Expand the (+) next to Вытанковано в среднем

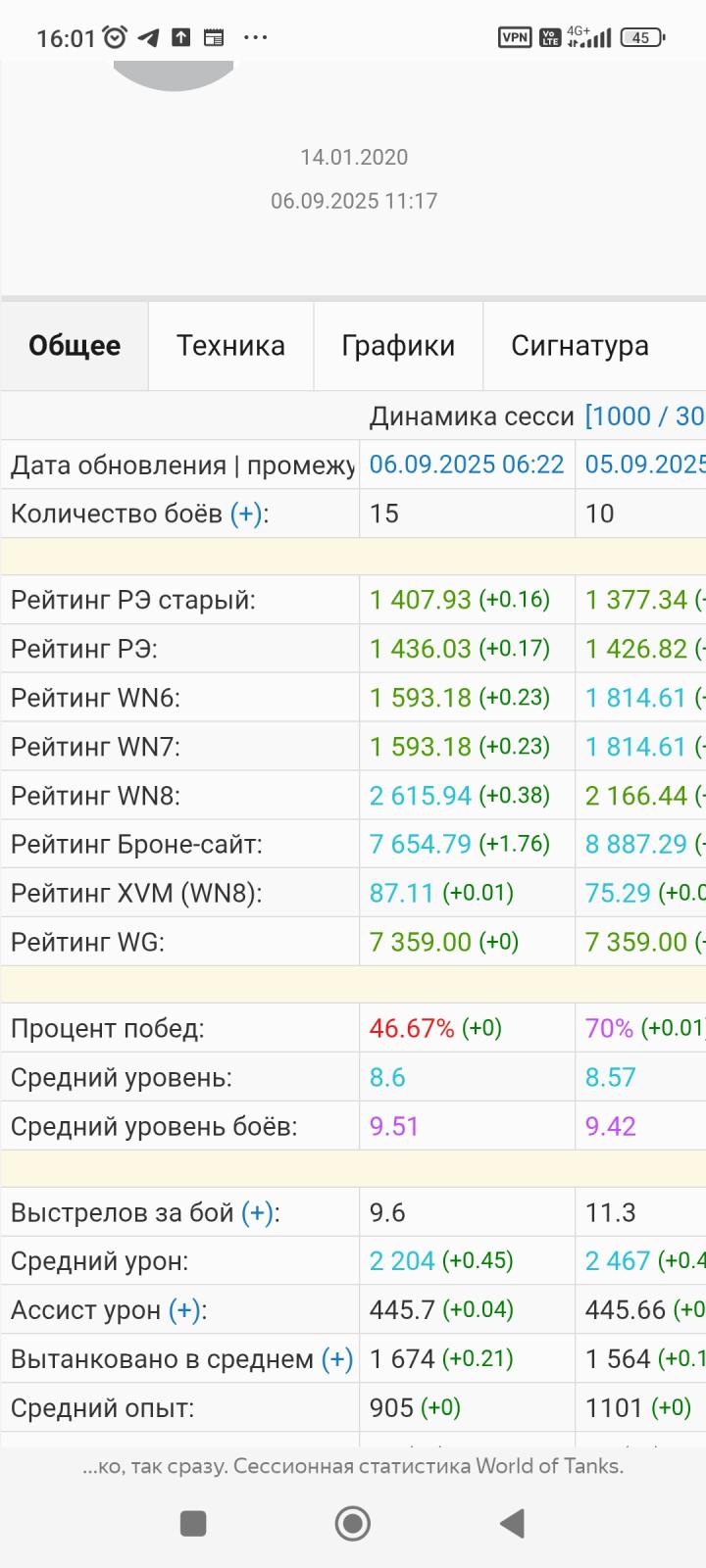coord(336,1359)
